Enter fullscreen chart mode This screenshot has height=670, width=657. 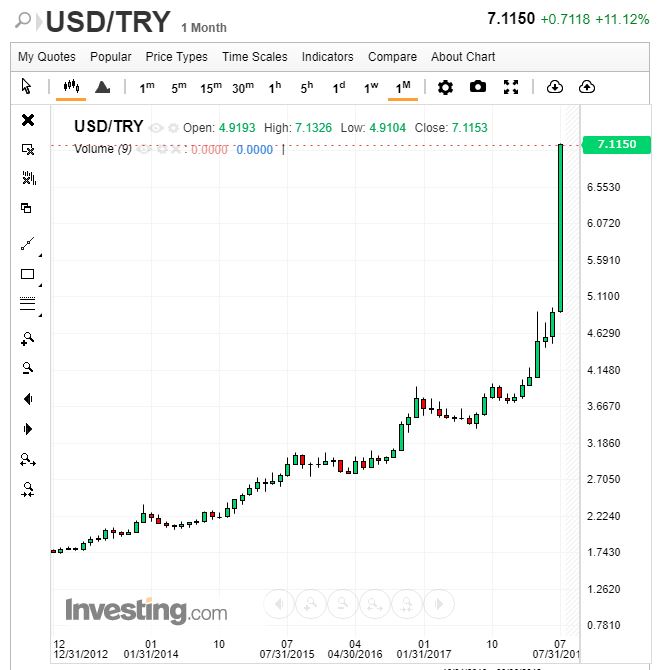click(511, 87)
